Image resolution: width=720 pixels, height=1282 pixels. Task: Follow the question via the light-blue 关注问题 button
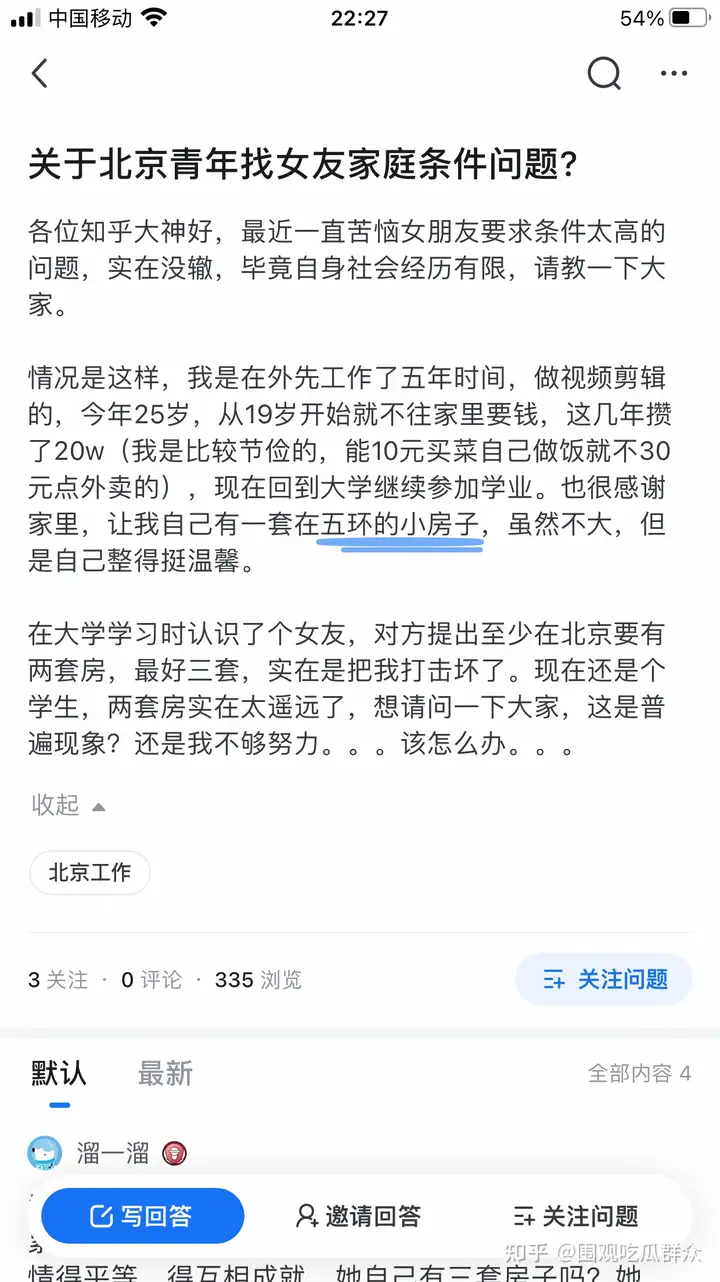(604, 979)
